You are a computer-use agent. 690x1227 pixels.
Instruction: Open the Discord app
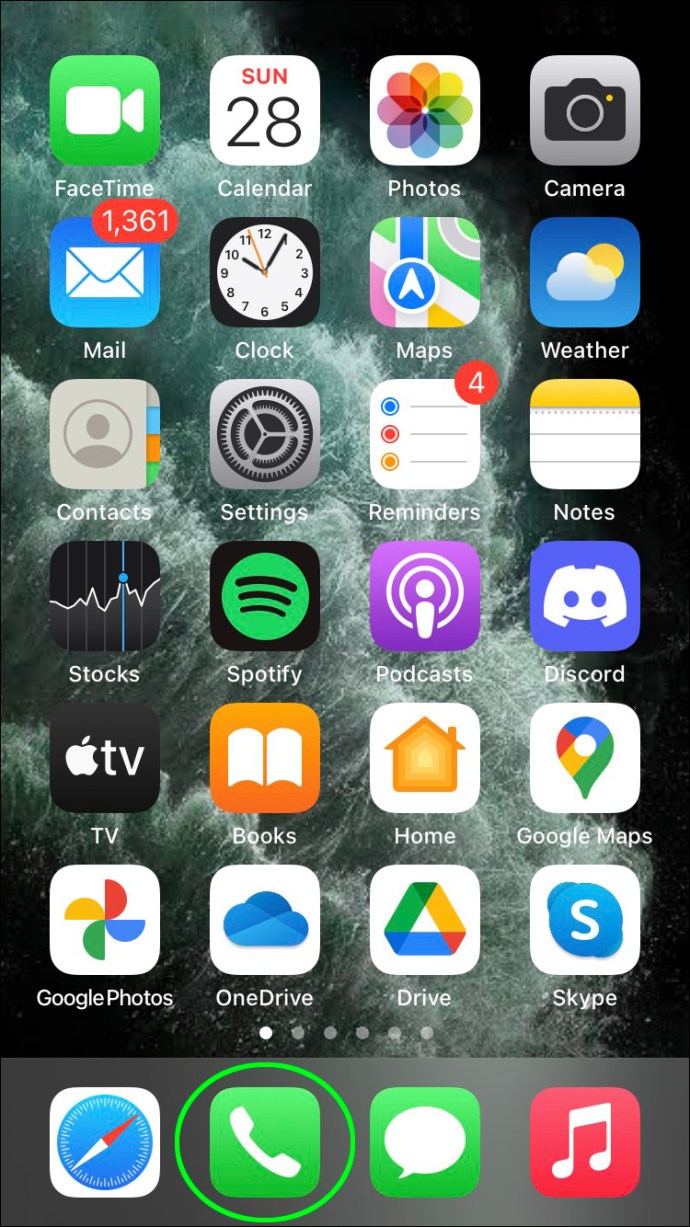[x=585, y=596]
